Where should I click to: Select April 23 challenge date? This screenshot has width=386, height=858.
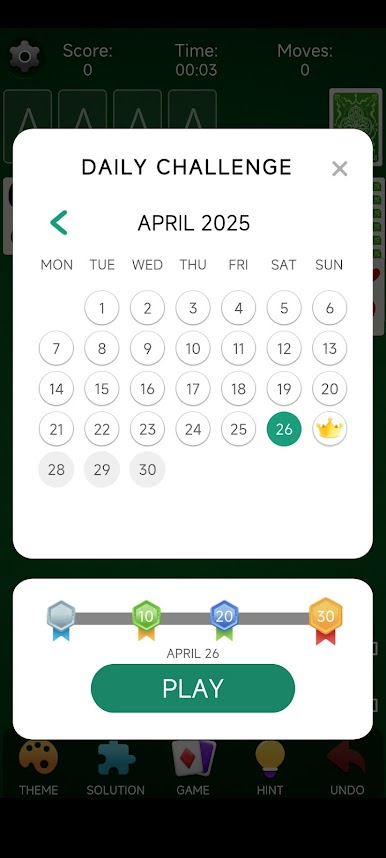pyautogui.click(x=147, y=430)
